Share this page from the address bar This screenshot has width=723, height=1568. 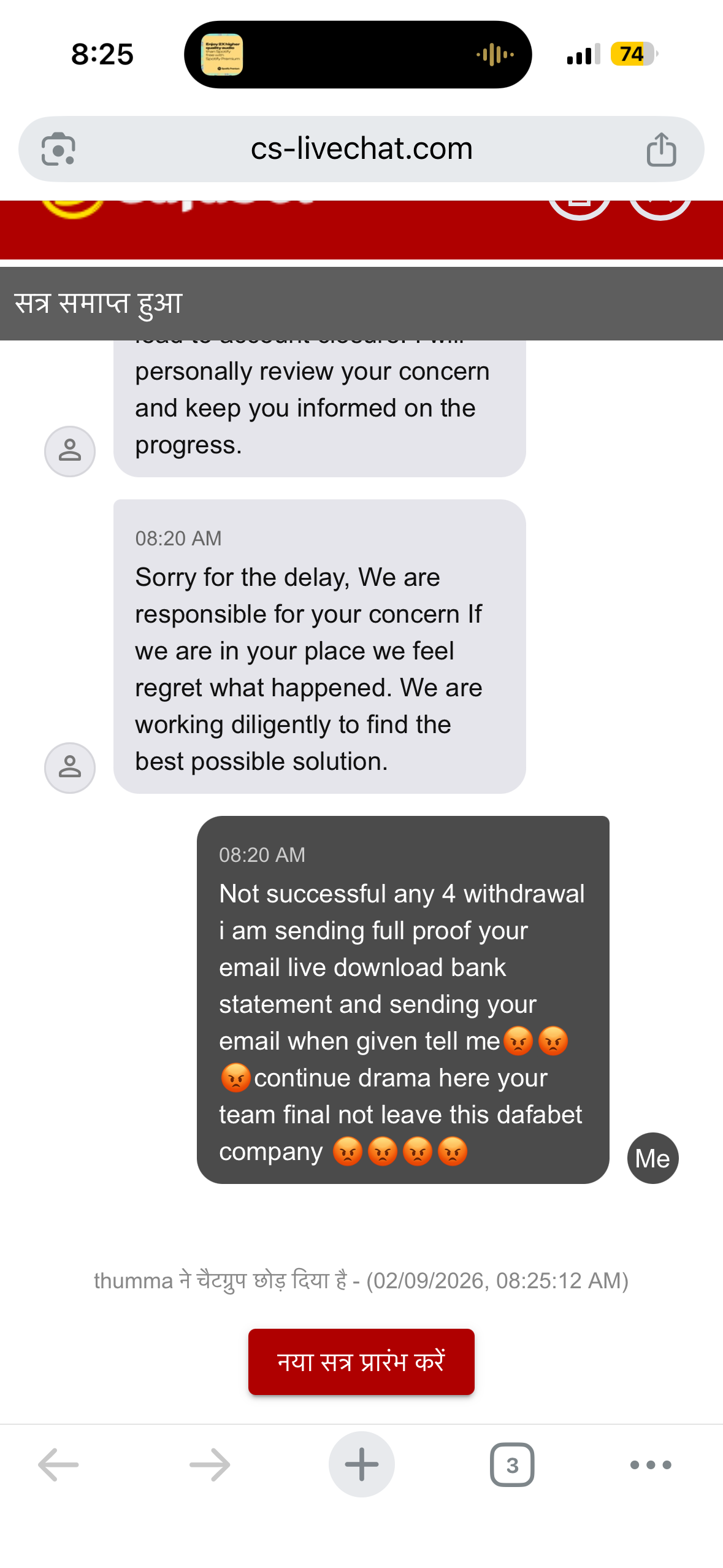(661, 149)
